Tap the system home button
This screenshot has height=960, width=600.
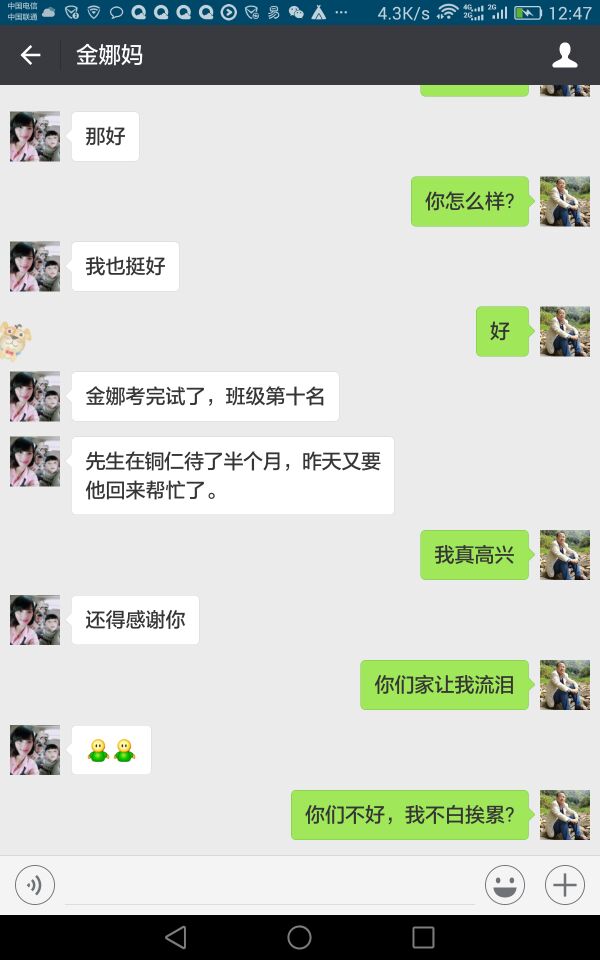pos(299,937)
